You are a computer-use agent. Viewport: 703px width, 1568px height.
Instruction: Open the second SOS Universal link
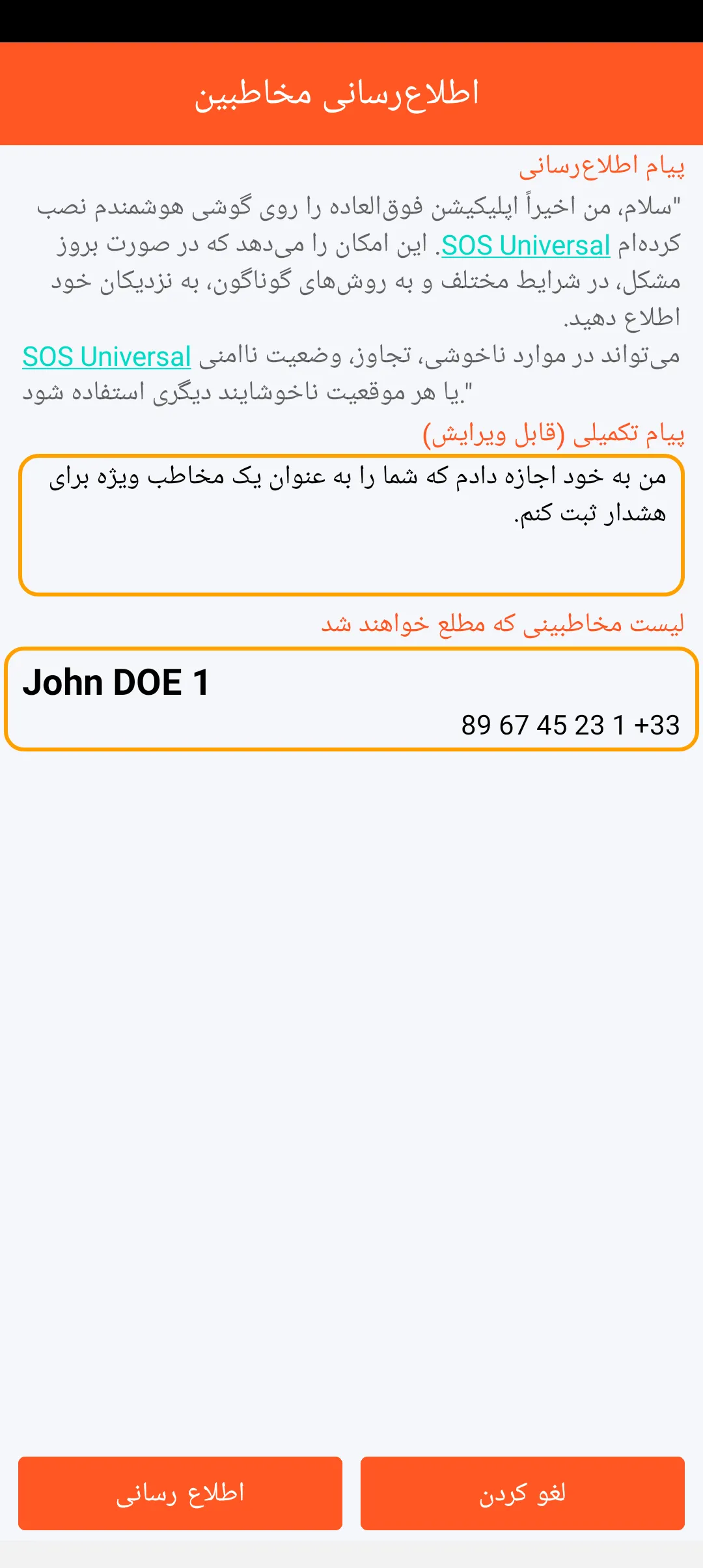[107, 357]
